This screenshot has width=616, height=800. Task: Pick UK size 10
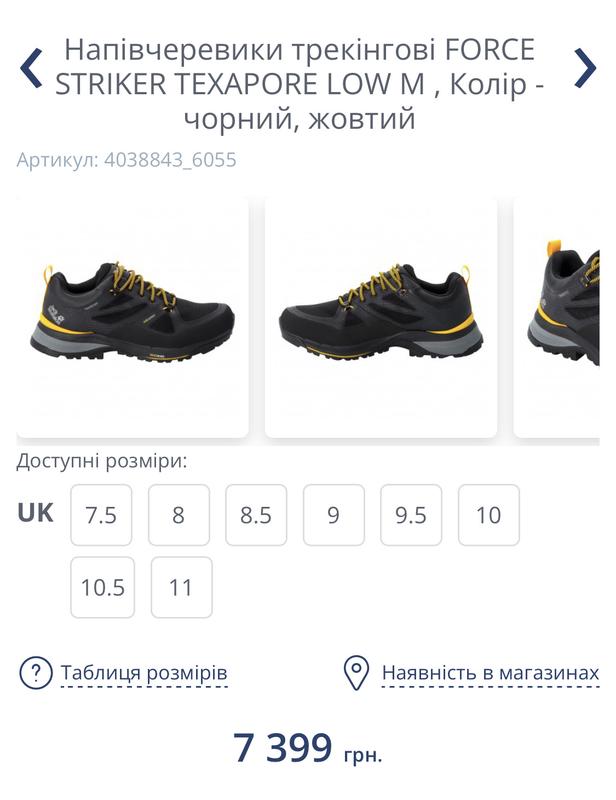coord(489,515)
